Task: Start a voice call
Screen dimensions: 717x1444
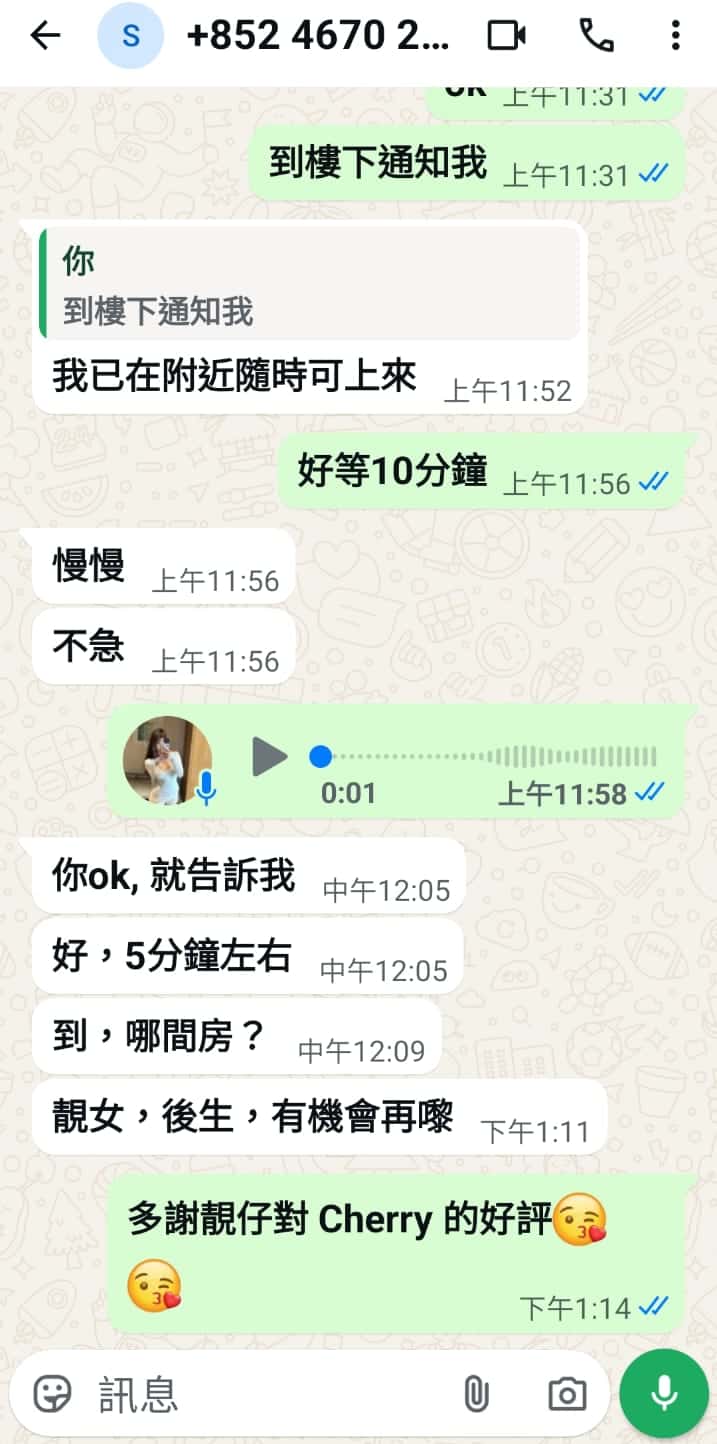Action: click(x=596, y=36)
